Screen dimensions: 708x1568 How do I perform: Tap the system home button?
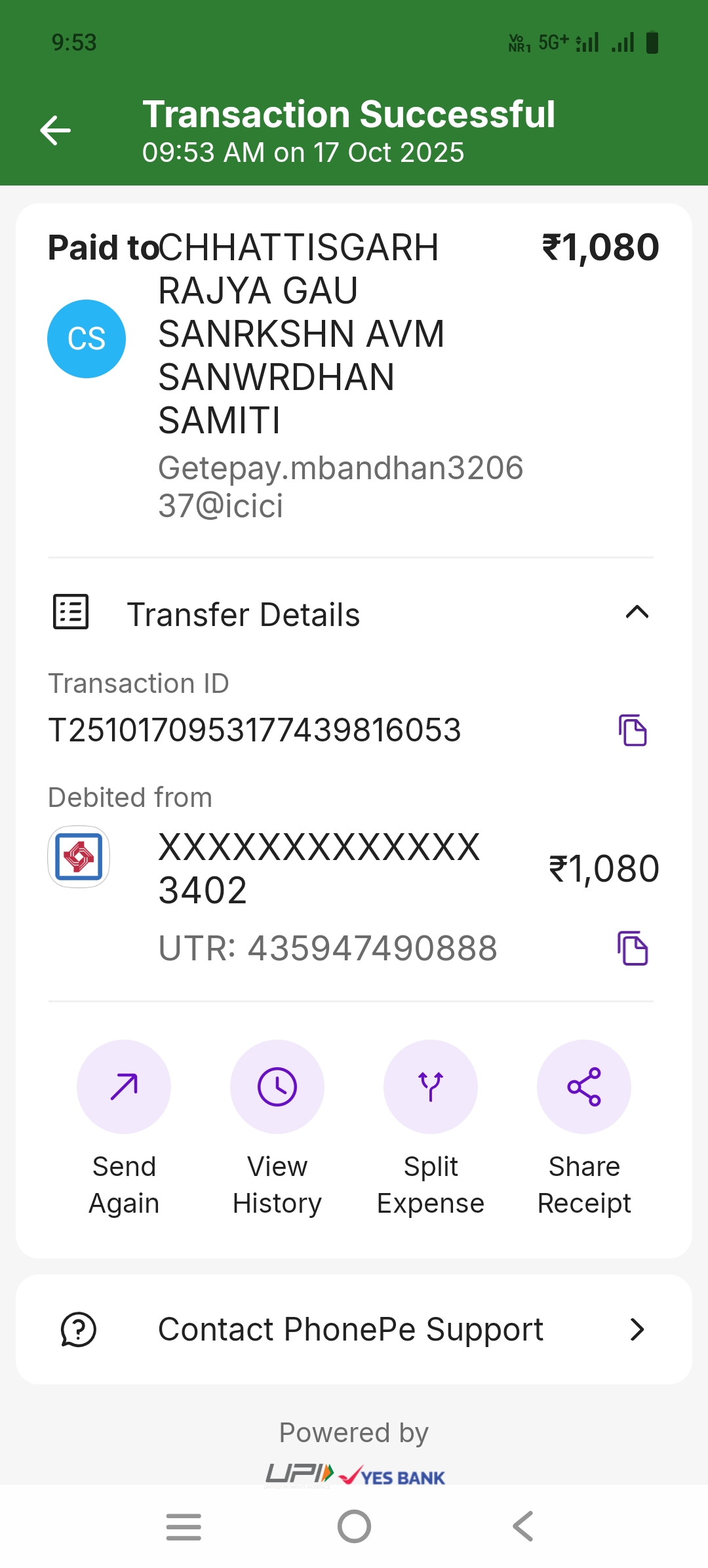coord(354,1527)
